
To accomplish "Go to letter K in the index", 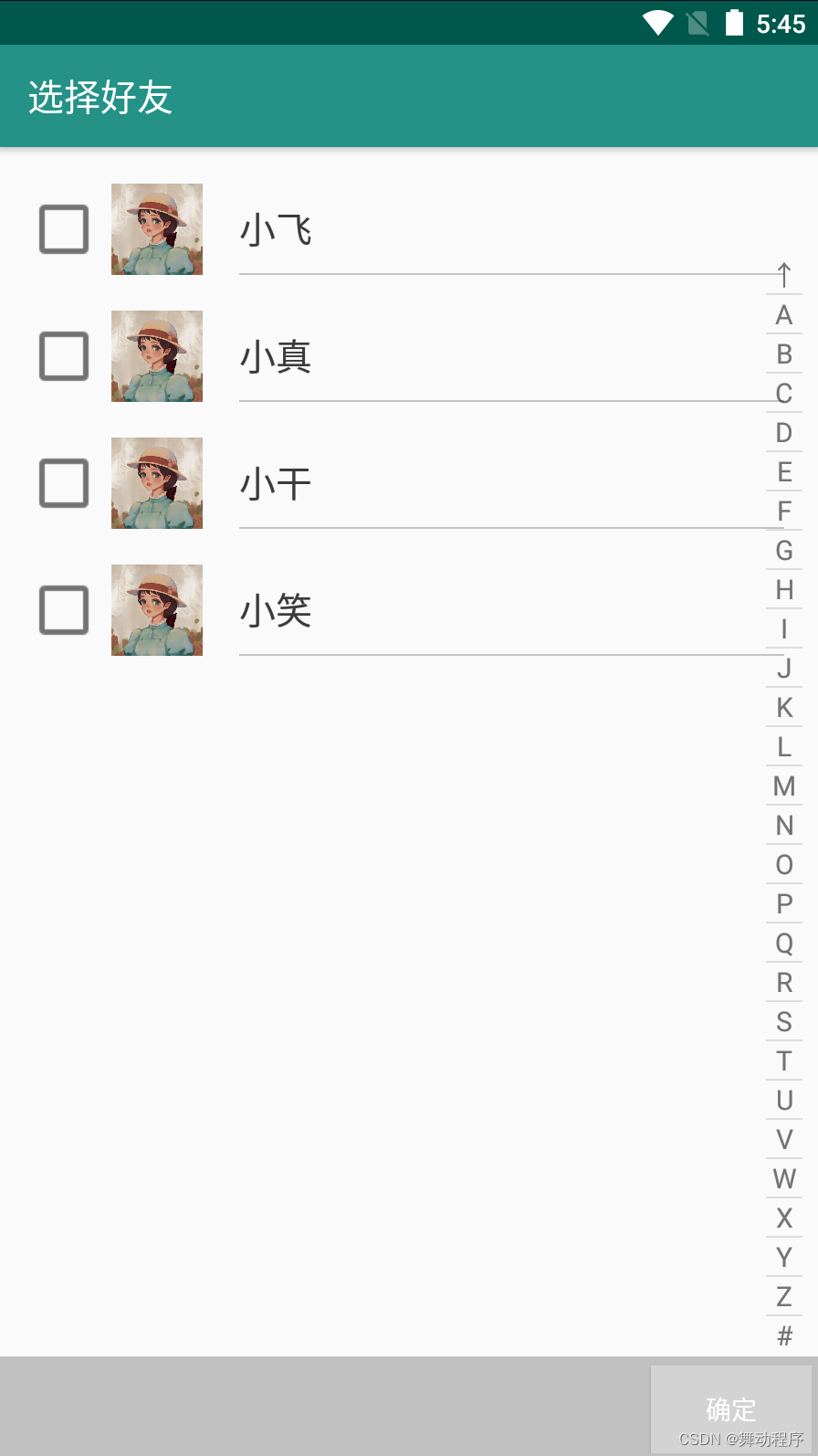I will coord(783,708).
